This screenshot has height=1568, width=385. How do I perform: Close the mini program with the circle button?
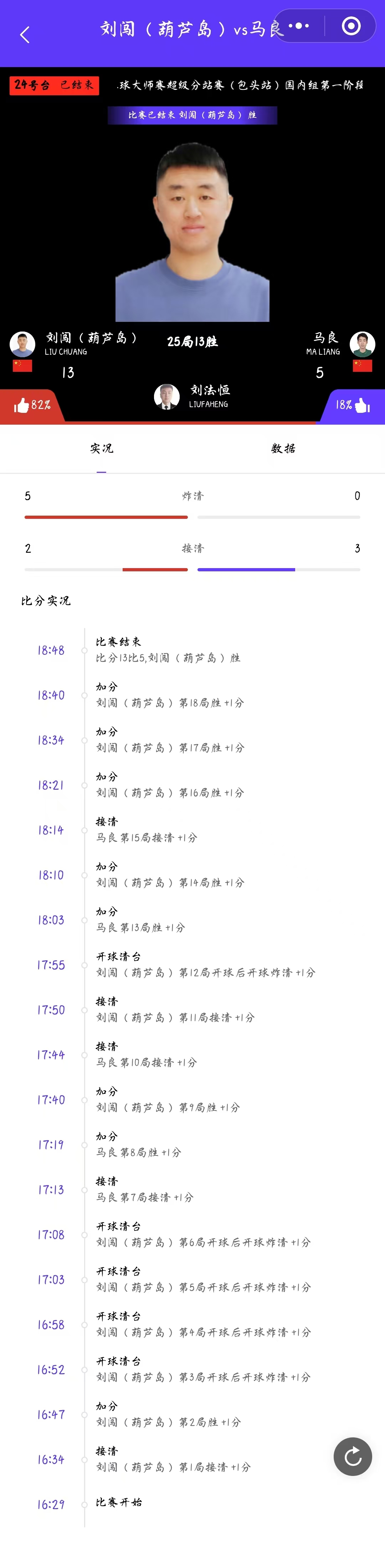click(x=351, y=26)
